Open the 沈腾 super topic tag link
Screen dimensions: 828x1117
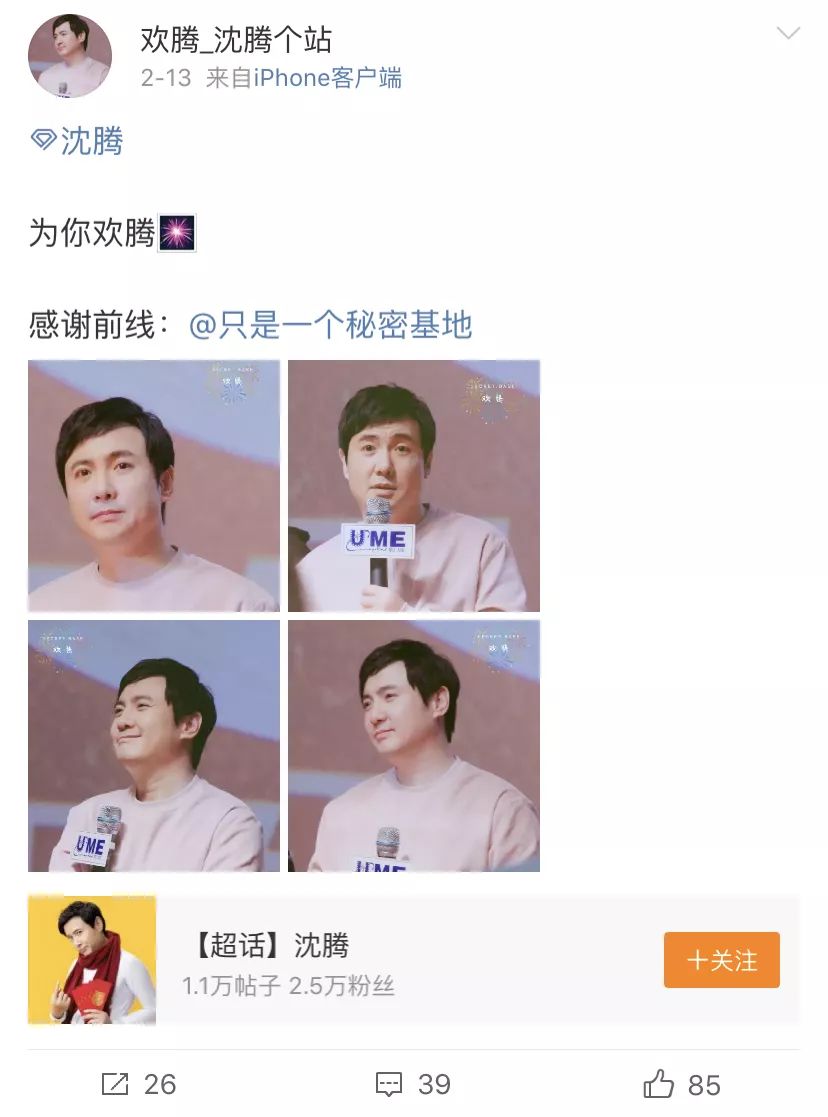click(77, 141)
